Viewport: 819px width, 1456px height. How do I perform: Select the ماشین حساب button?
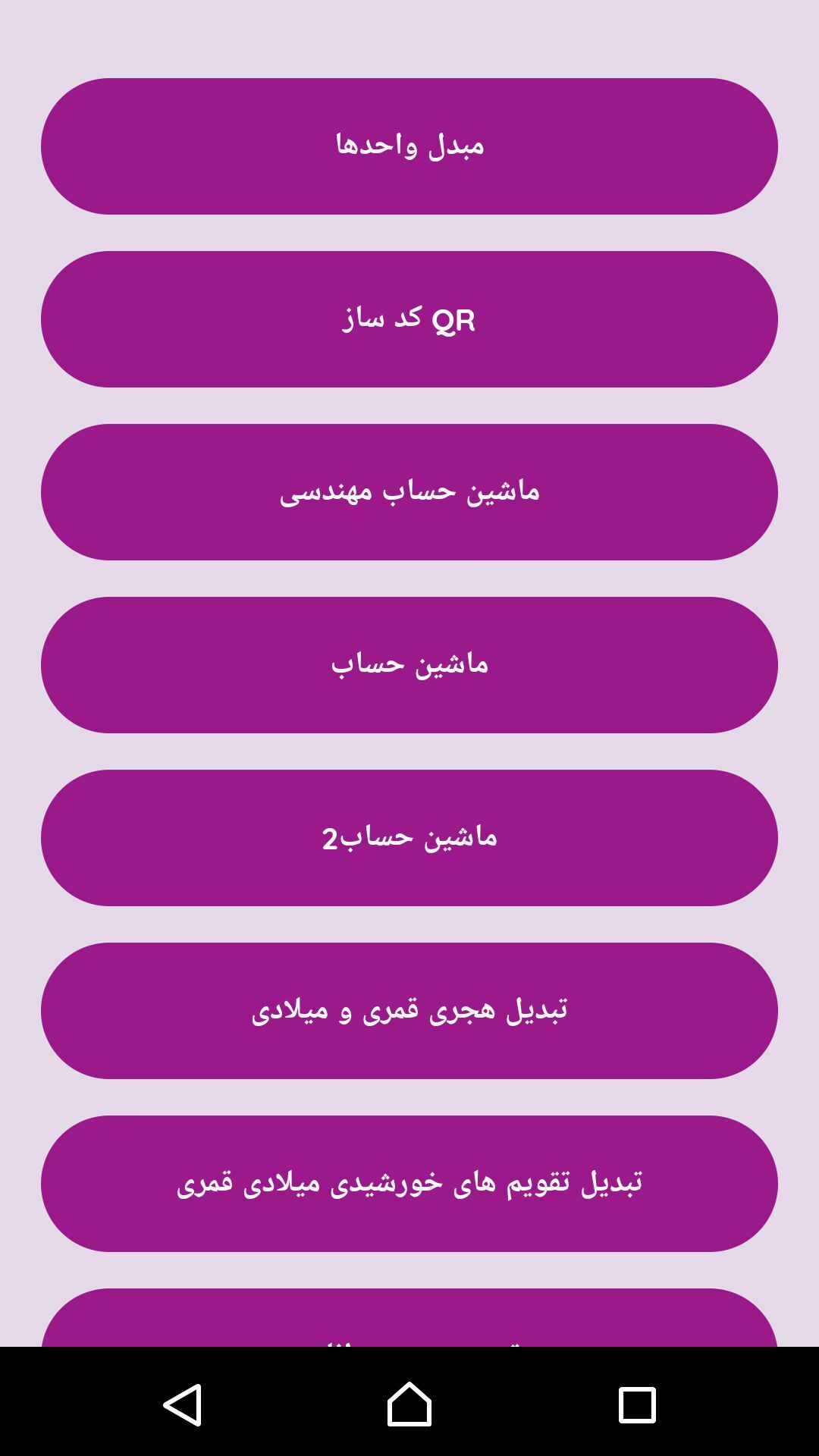[x=409, y=665]
